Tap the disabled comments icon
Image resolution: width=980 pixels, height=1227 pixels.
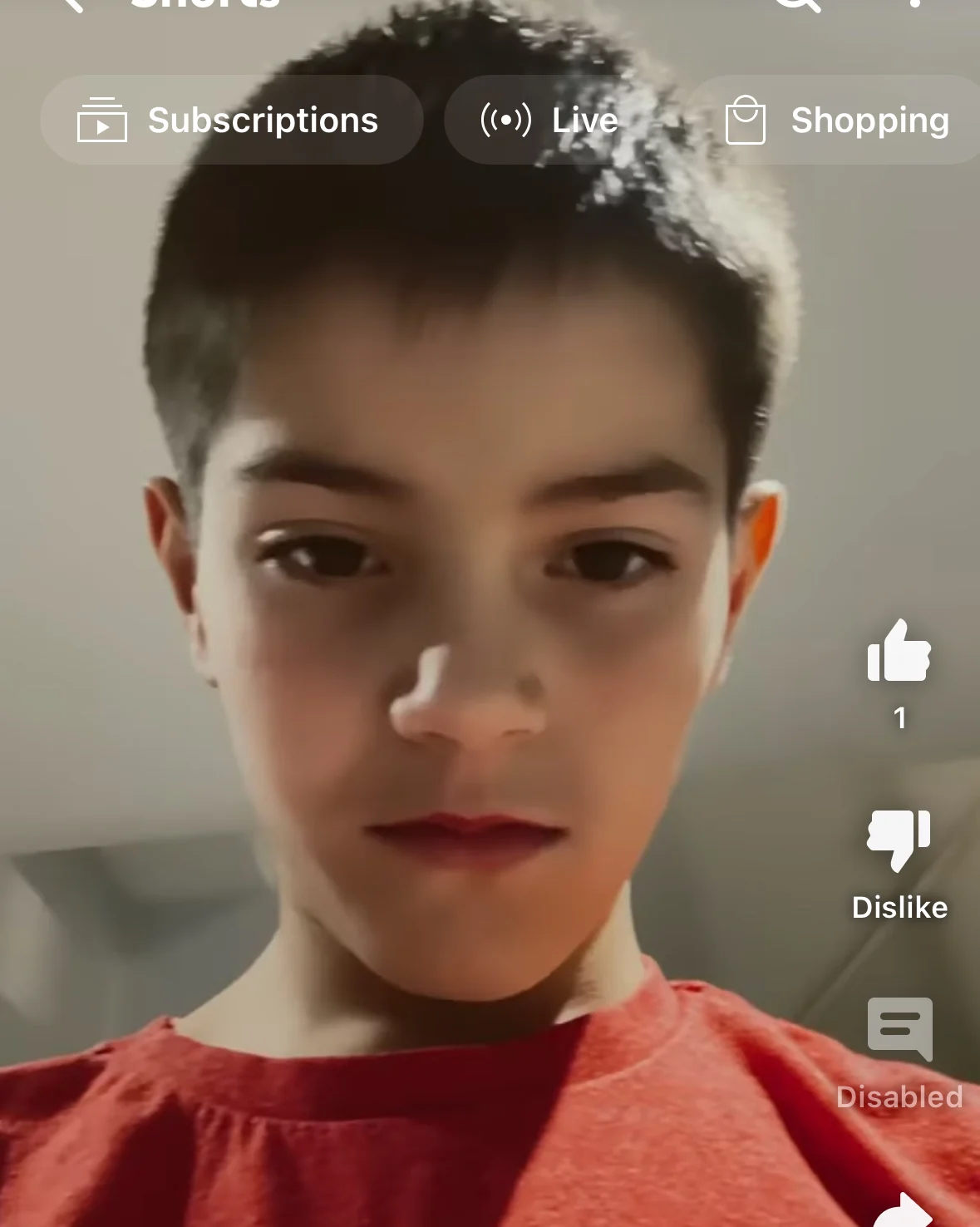tap(899, 1029)
